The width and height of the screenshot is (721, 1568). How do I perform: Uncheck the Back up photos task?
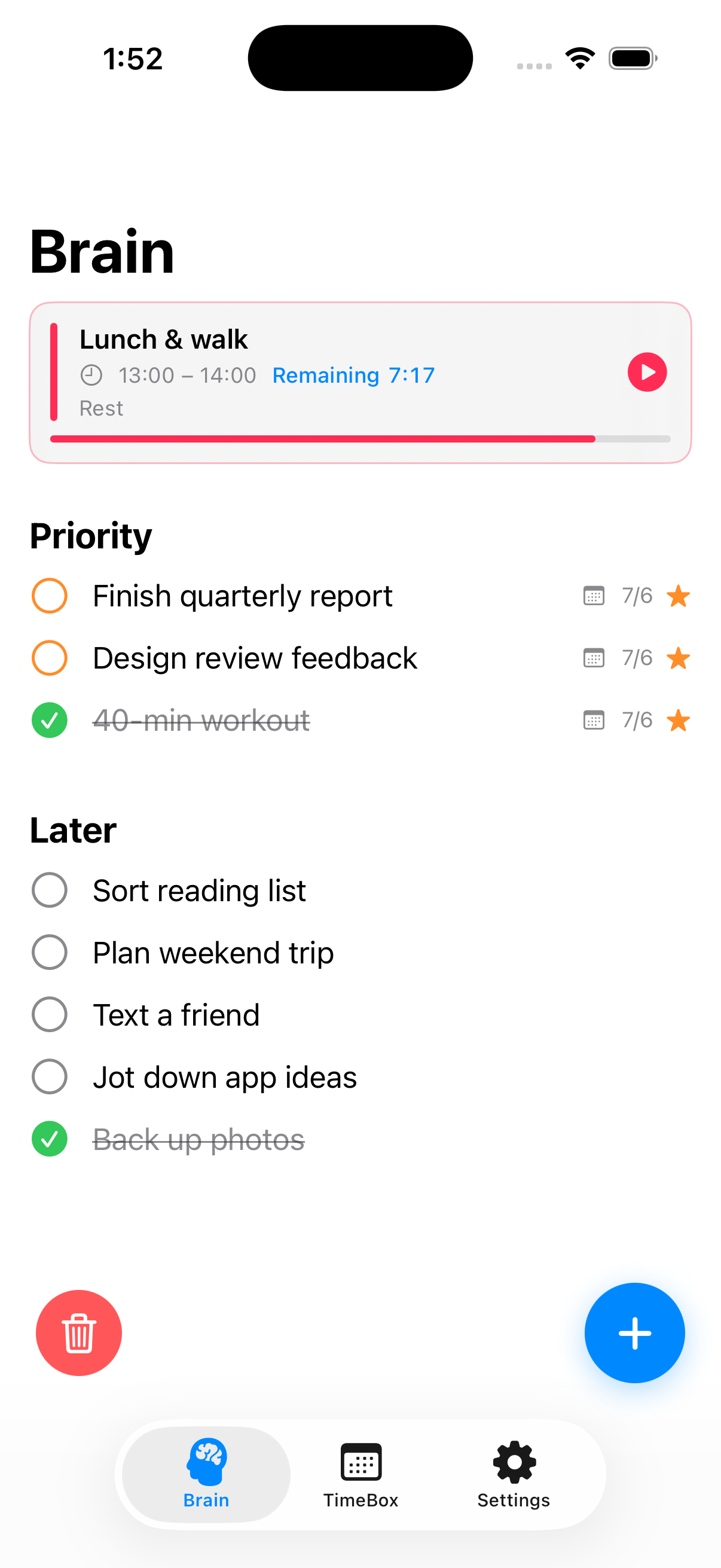[49, 1139]
